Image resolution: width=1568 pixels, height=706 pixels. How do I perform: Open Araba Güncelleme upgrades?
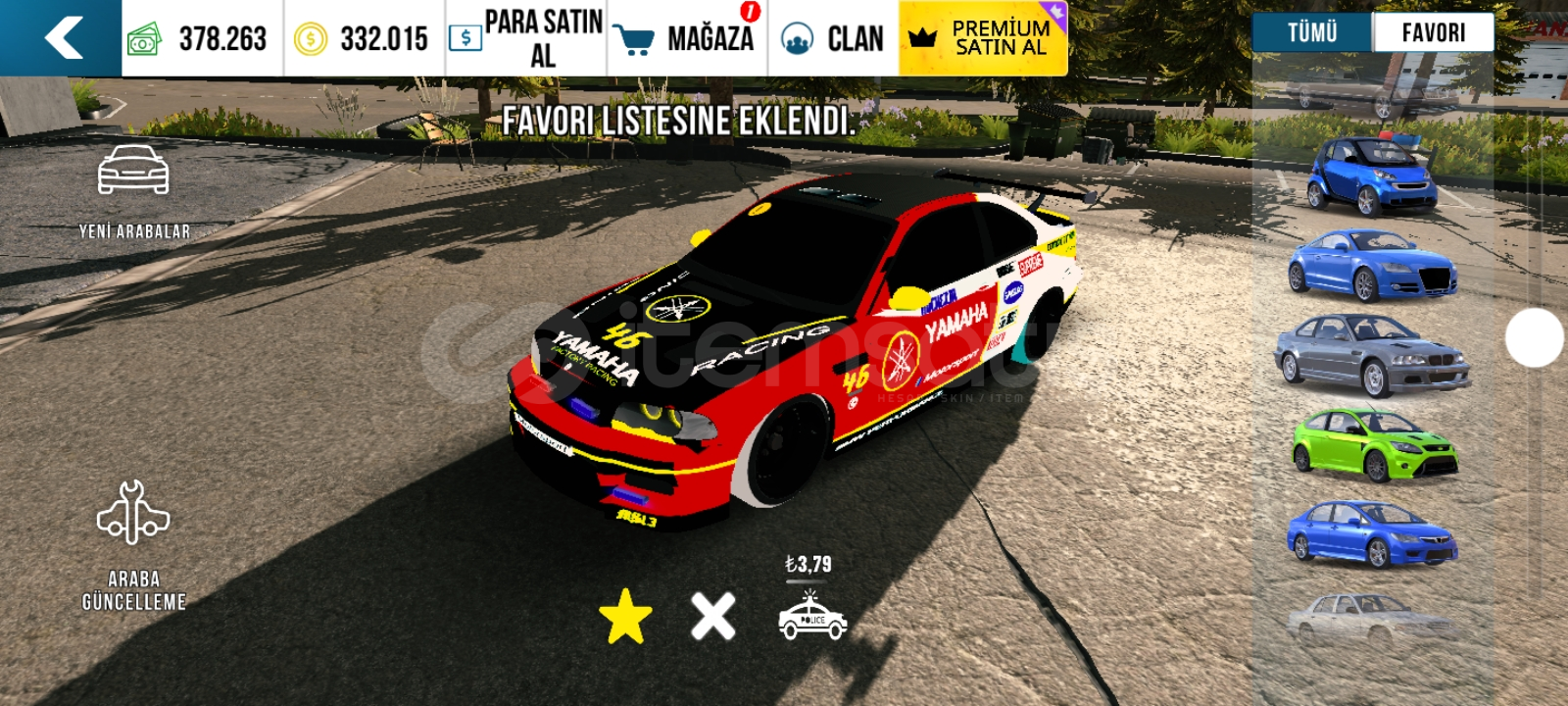coord(134,544)
